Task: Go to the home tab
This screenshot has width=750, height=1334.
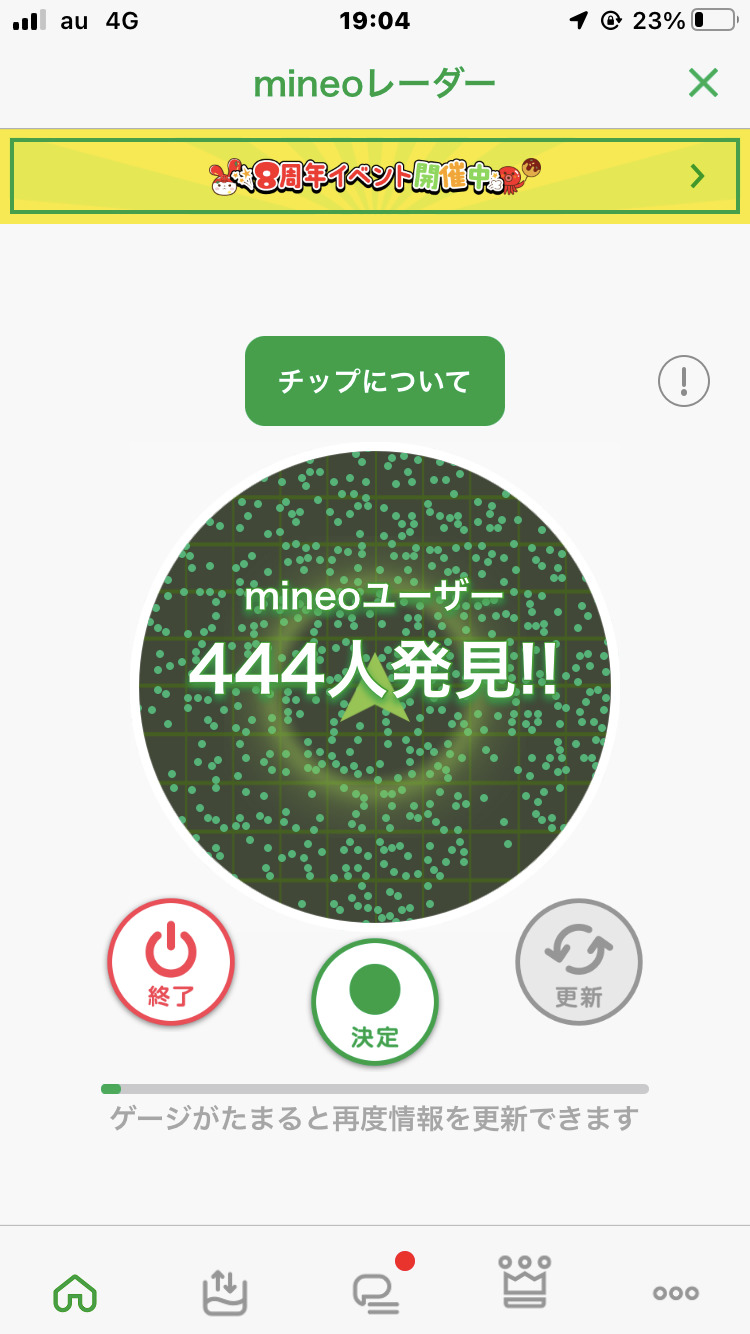Action: pyautogui.click(x=75, y=1293)
